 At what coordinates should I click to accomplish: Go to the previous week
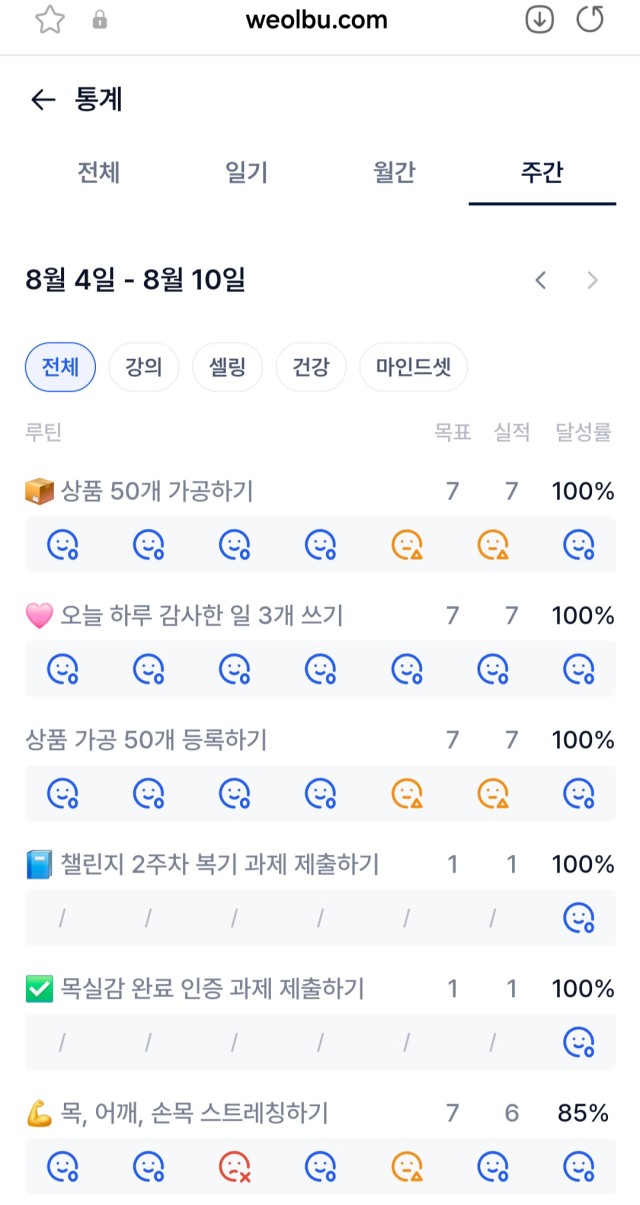pyautogui.click(x=541, y=281)
